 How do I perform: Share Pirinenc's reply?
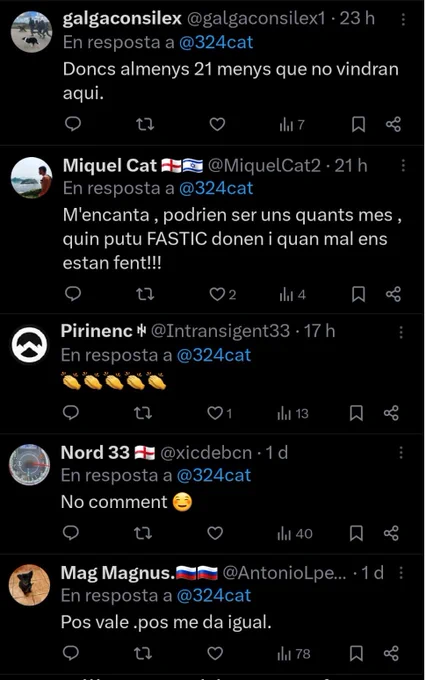[391, 413]
